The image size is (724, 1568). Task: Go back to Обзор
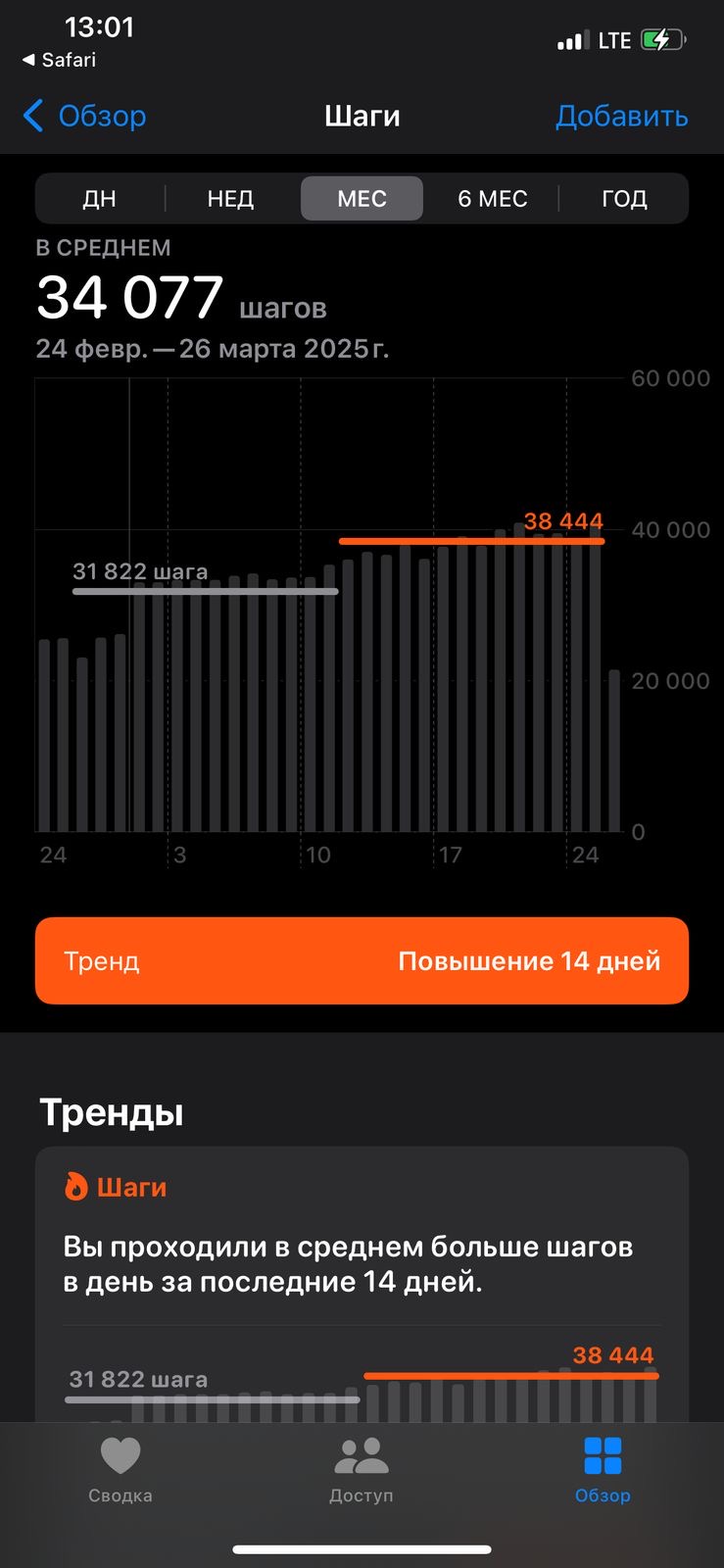84,116
